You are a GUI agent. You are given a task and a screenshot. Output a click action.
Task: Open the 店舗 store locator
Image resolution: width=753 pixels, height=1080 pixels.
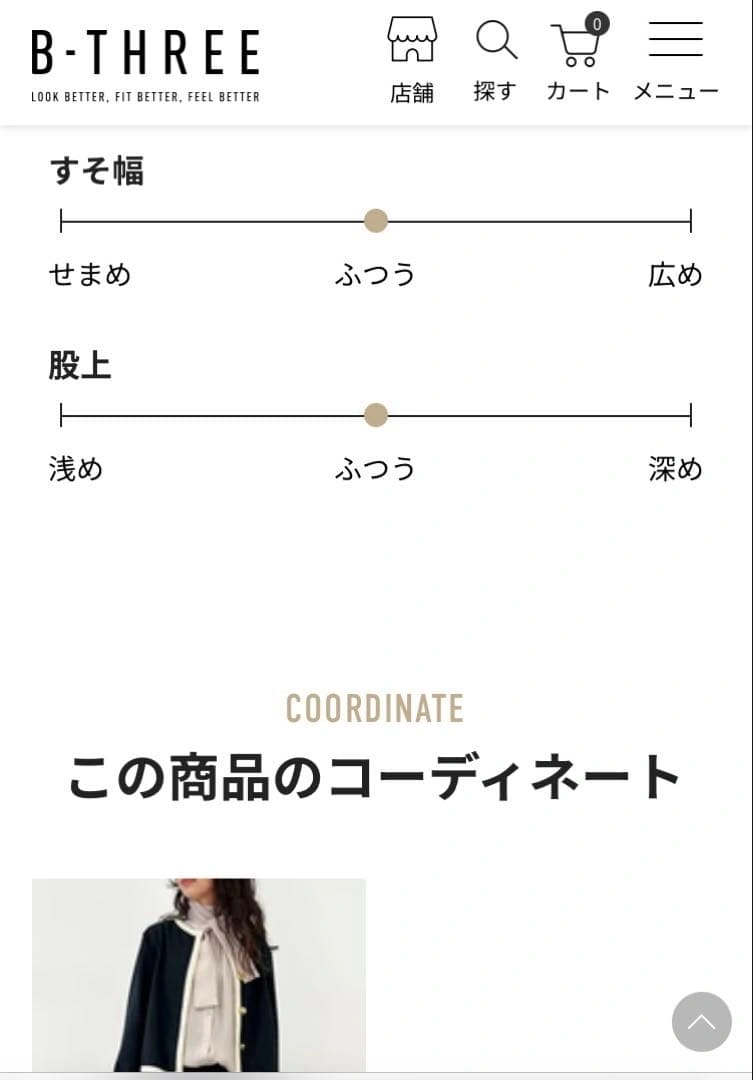(412, 60)
